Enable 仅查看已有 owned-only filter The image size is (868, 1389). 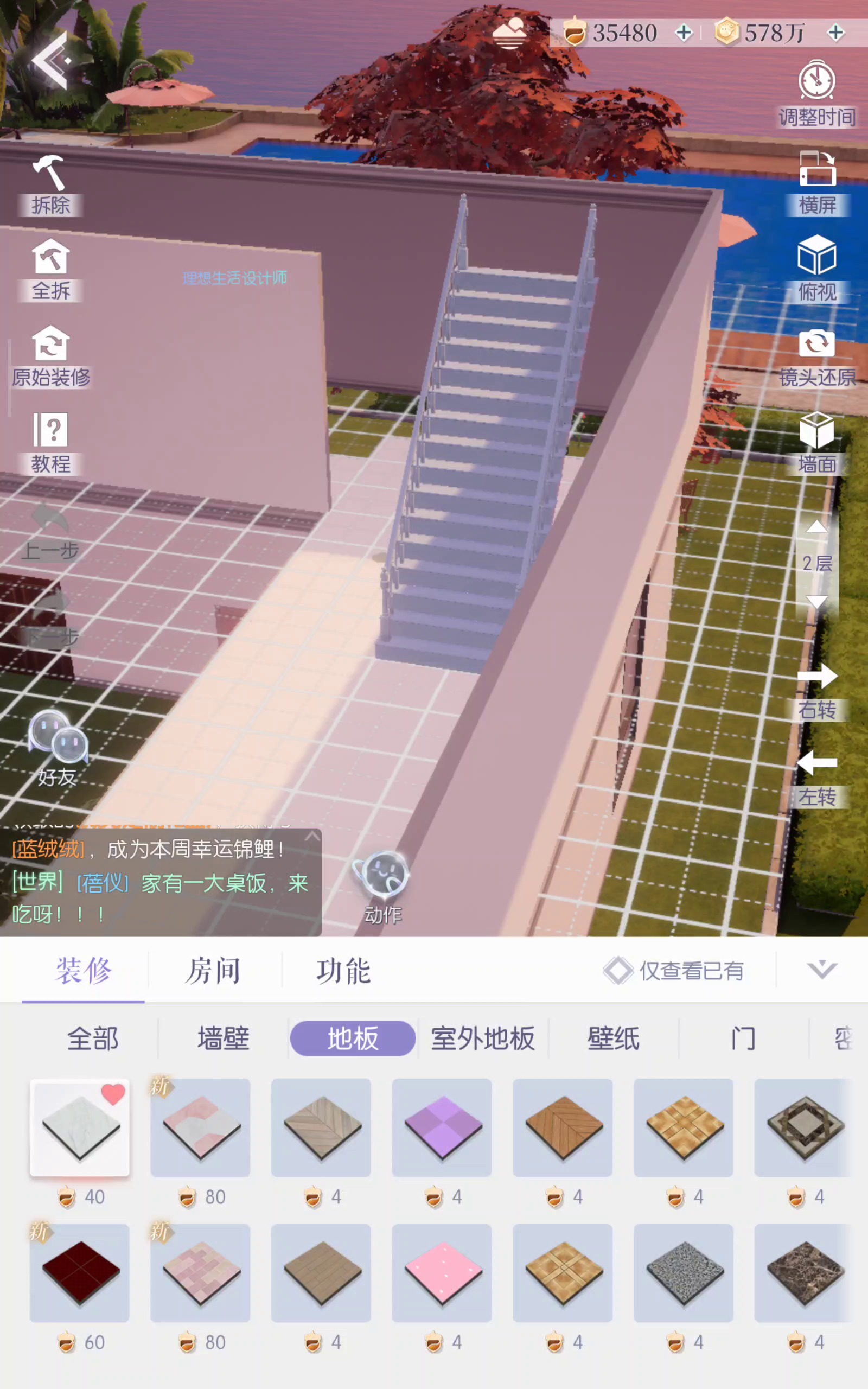(x=675, y=971)
